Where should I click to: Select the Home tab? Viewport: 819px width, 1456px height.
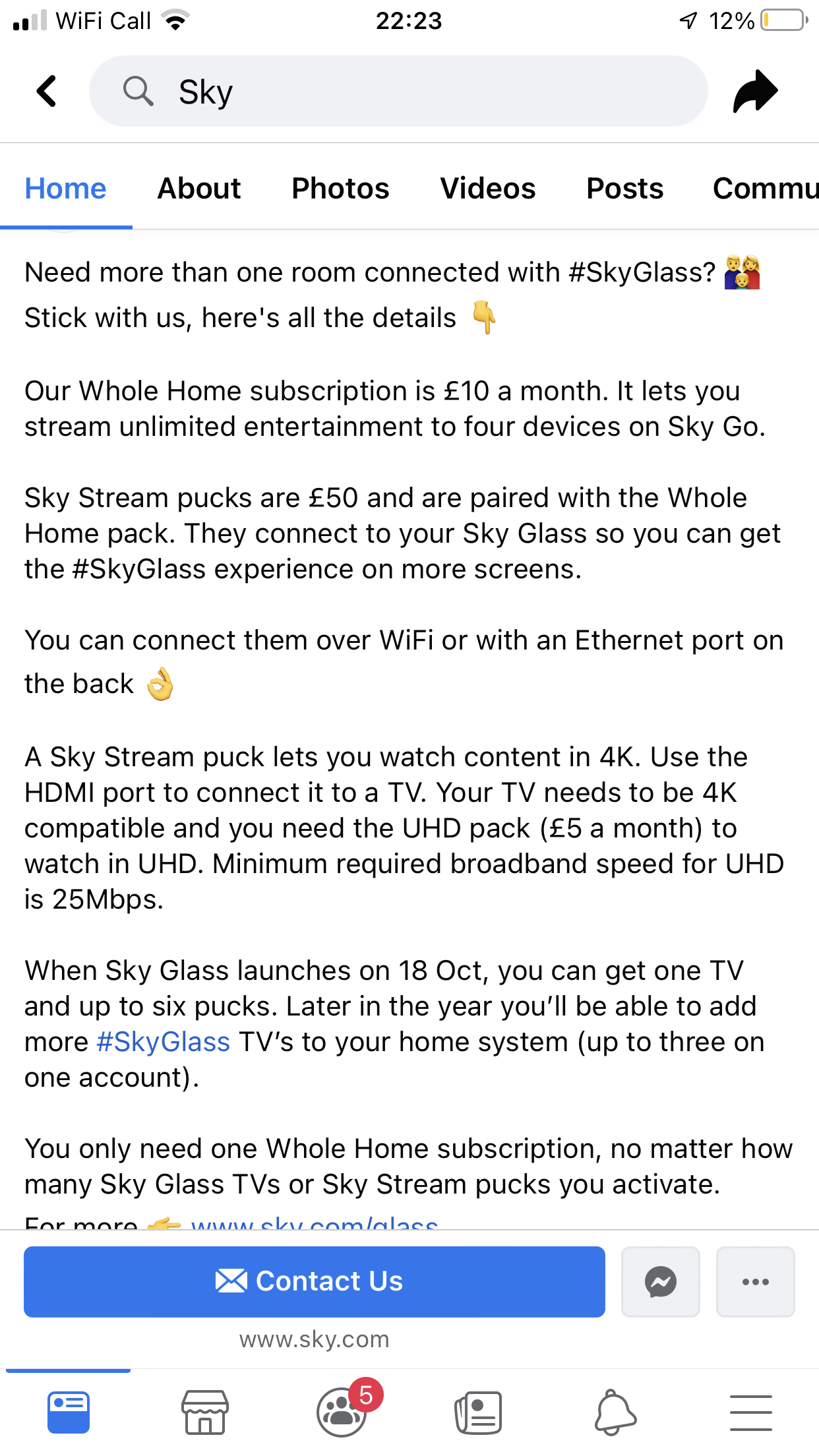[x=65, y=189]
